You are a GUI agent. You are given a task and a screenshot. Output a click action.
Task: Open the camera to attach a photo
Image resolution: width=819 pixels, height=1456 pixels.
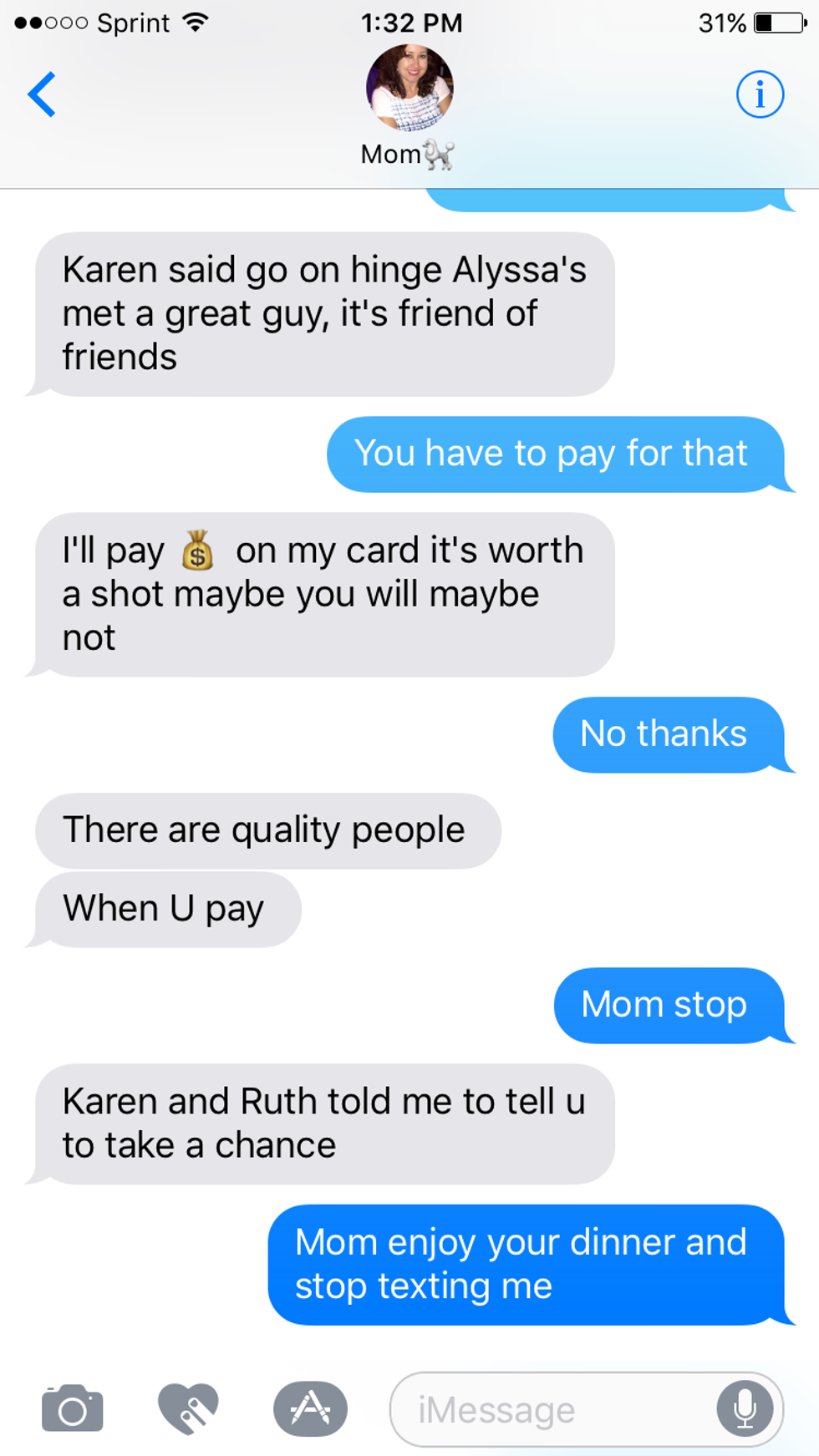coord(73,1409)
